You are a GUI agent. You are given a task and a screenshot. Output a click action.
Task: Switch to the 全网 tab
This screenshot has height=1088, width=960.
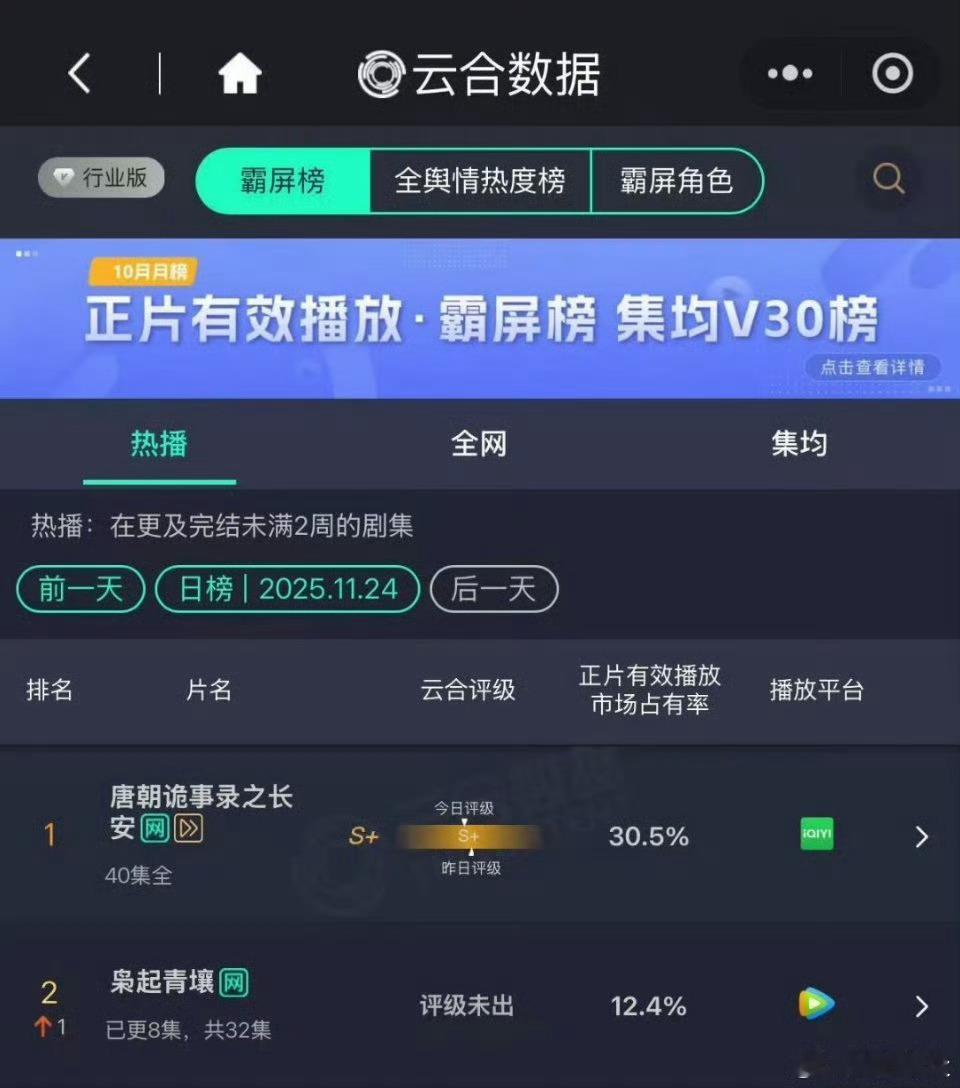pyautogui.click(x=480, y=444)
